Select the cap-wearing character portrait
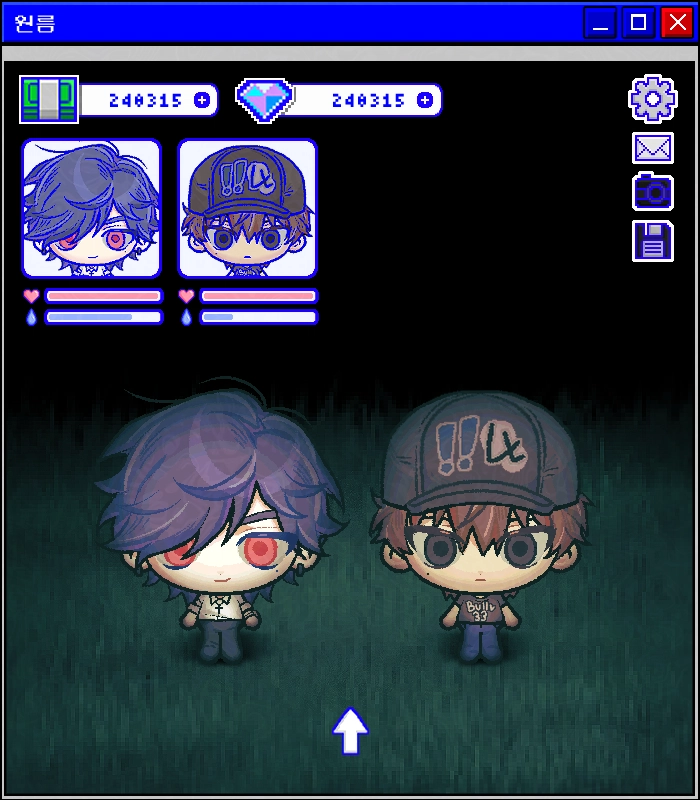Viewport: 700px width, 800px height. (x=247, y=208)
